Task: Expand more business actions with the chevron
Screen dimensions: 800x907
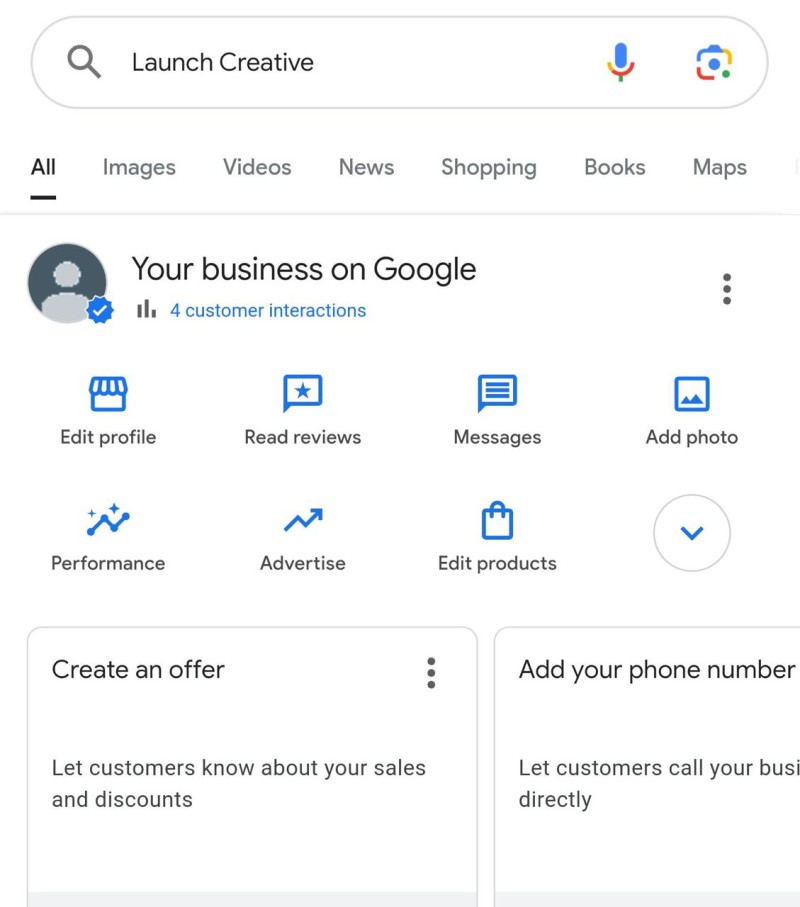Action: tap(692, 533)
